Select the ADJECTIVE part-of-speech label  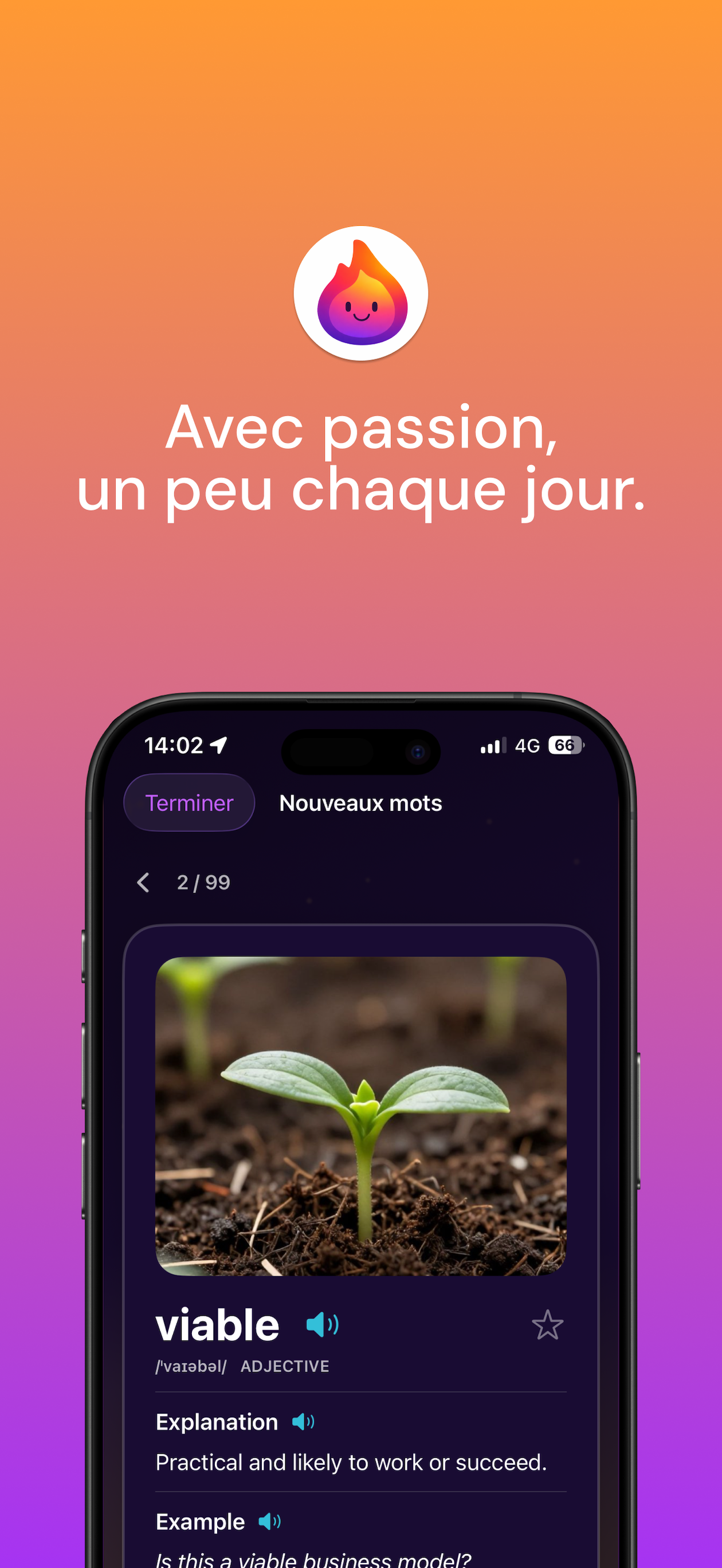[284, 1366]
